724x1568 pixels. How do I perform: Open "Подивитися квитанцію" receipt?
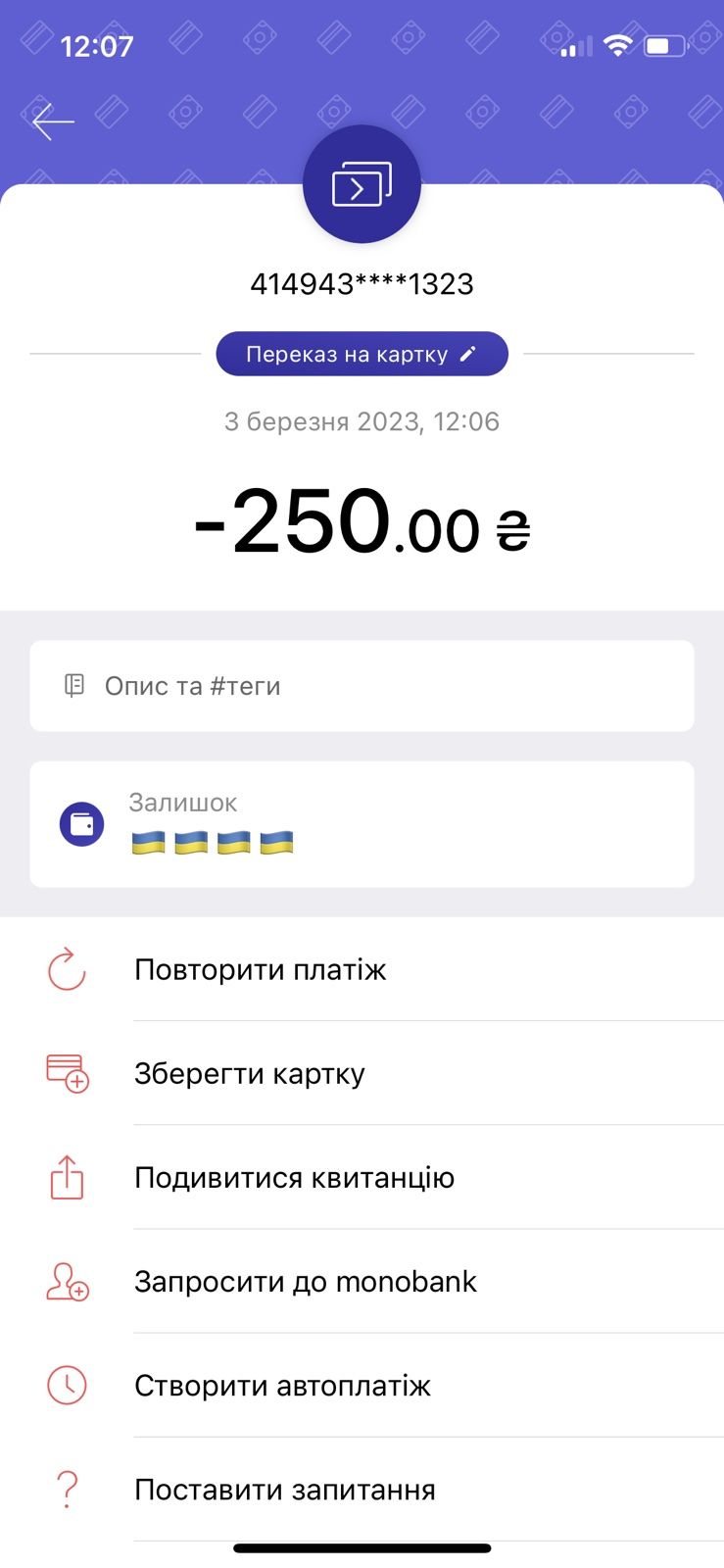294,1178
